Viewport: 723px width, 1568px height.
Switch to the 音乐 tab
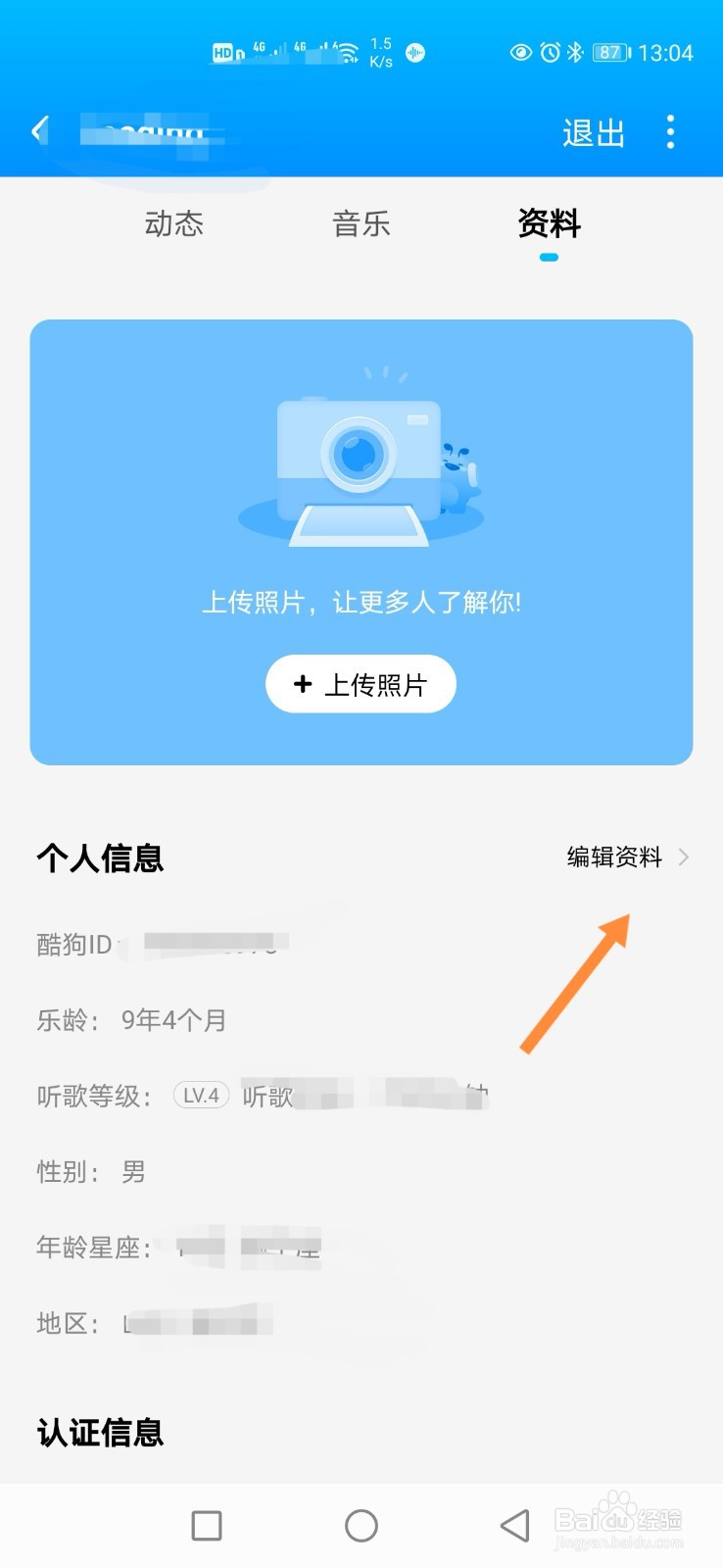(x=361, y=224)
